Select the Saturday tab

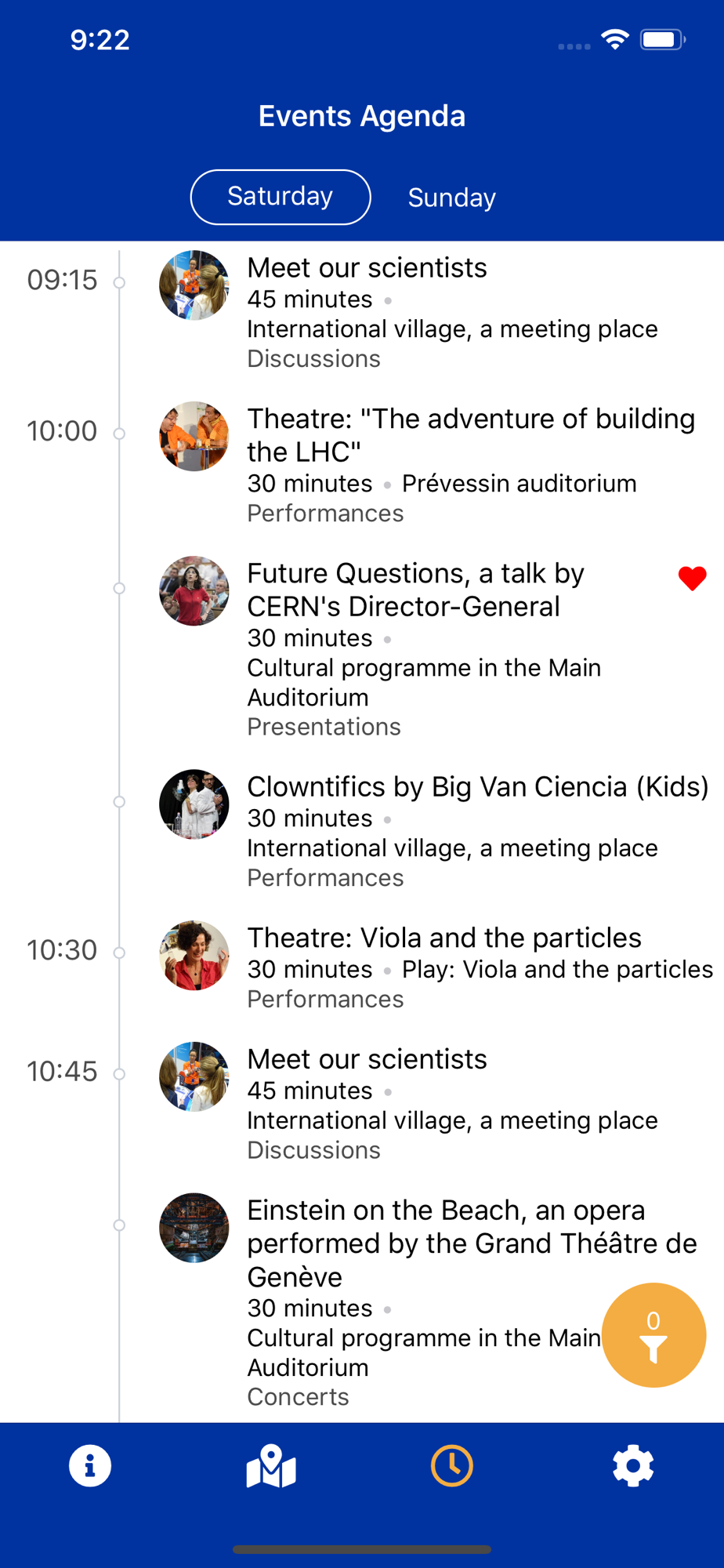281,197
